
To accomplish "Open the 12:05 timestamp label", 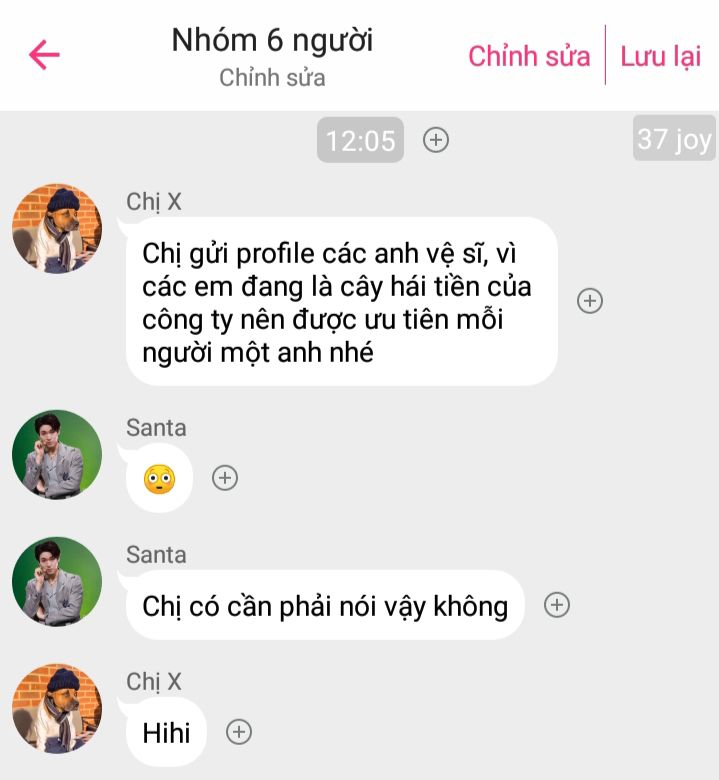I will tap(361, 141).
